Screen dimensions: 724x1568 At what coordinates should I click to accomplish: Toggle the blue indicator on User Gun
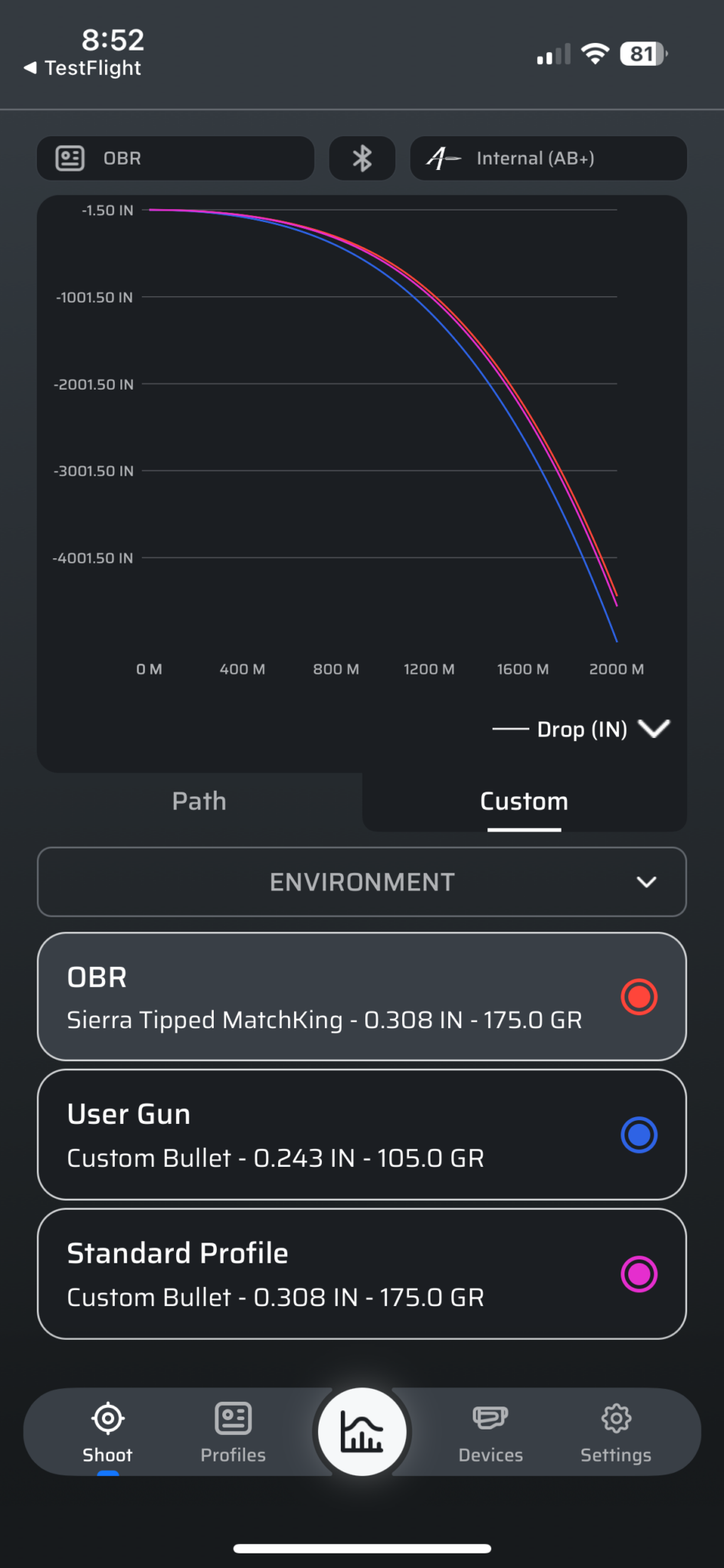(638, 1135)
